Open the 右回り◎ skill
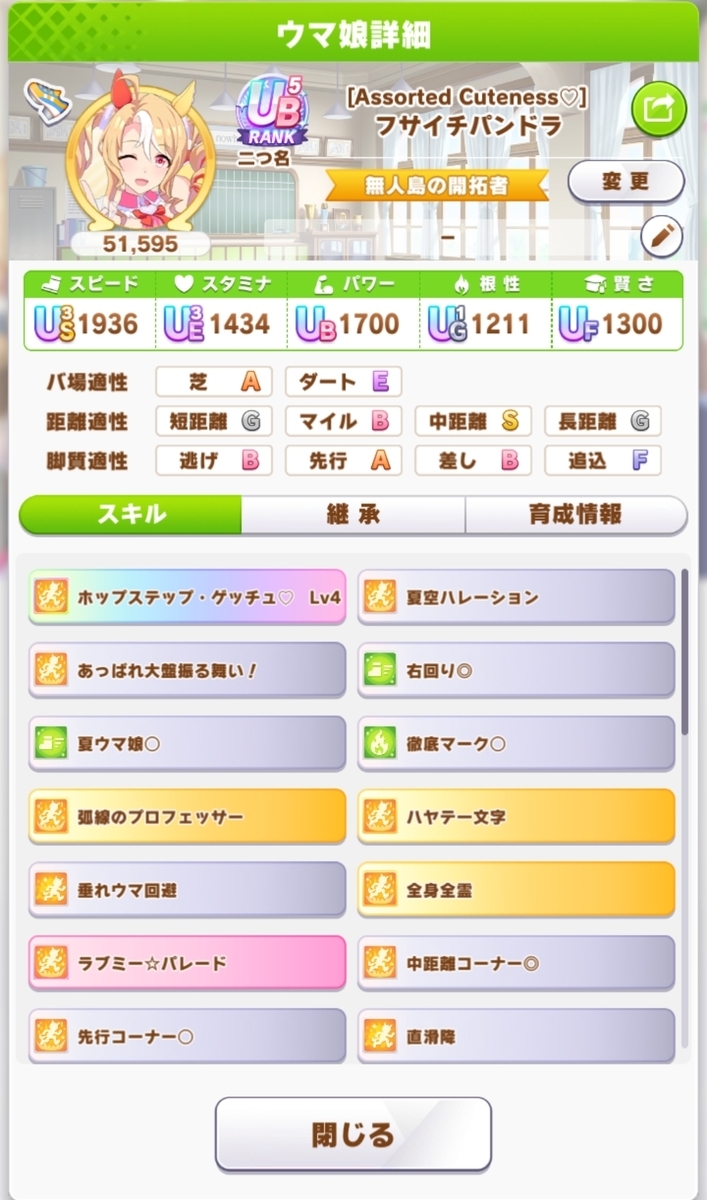The height and width of the screenshot is (1200, 707). [x=516, y=670]
